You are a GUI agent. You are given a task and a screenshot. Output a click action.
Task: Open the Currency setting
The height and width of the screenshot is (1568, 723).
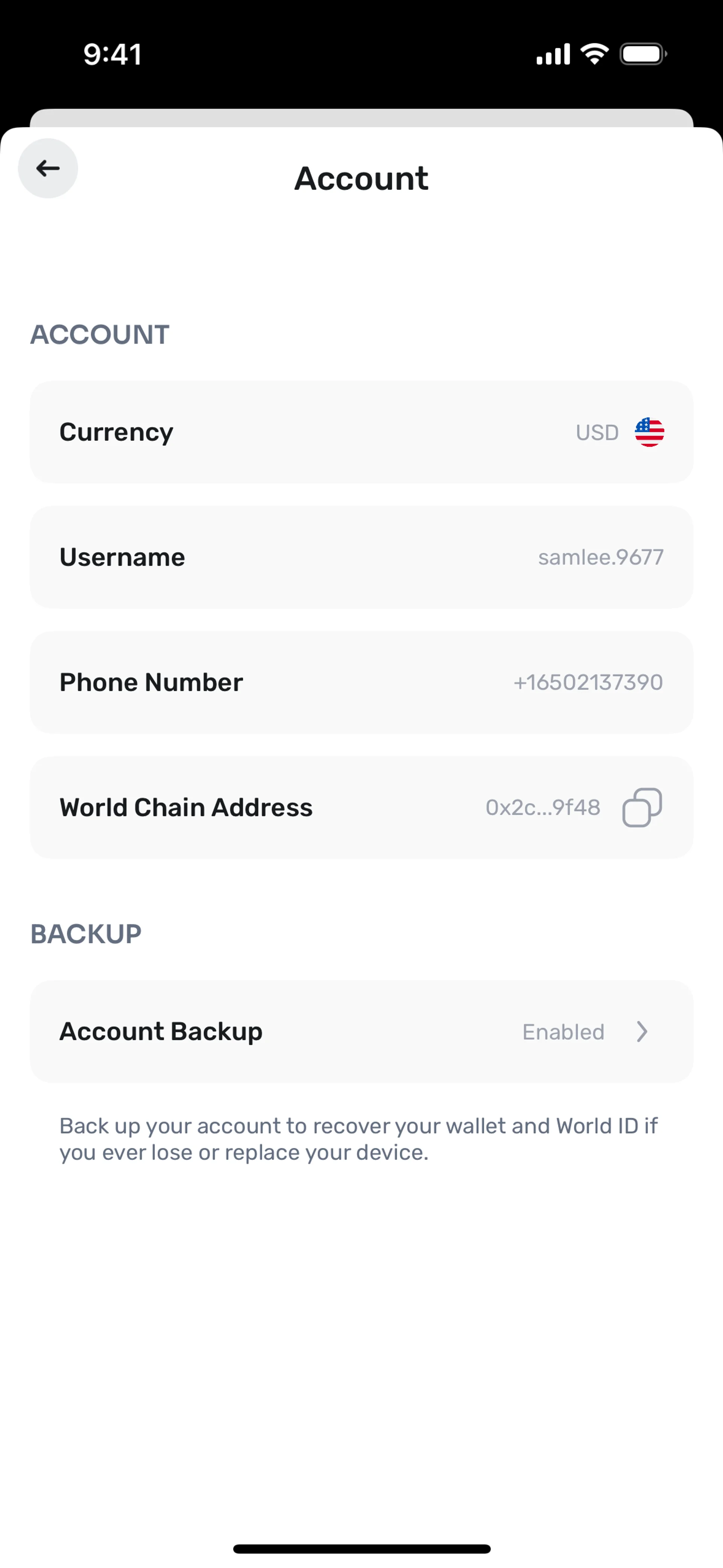point(361,432)
